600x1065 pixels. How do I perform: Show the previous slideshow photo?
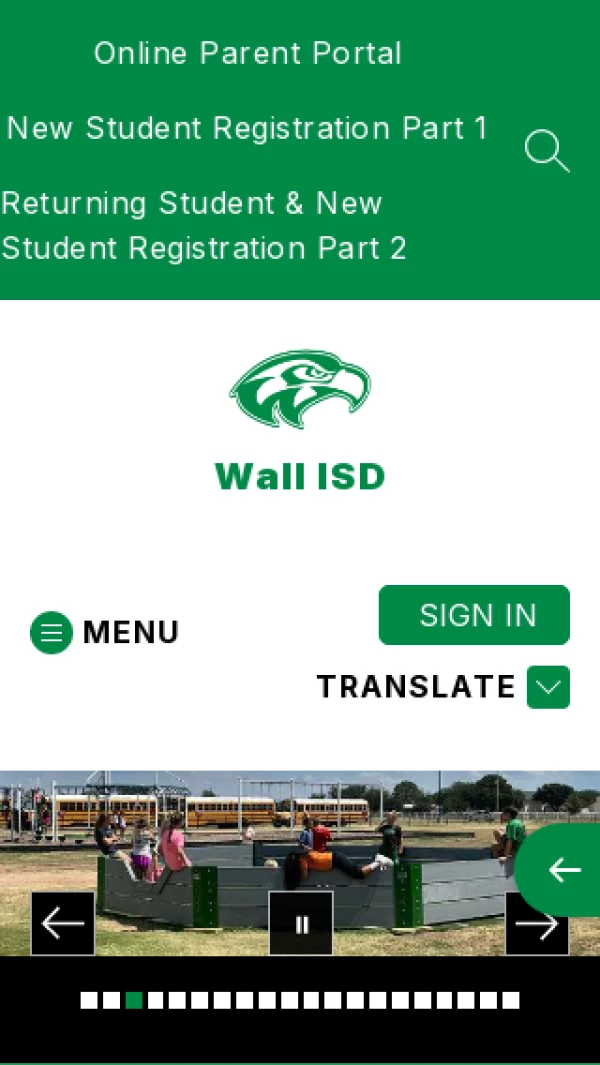point(63,923)
